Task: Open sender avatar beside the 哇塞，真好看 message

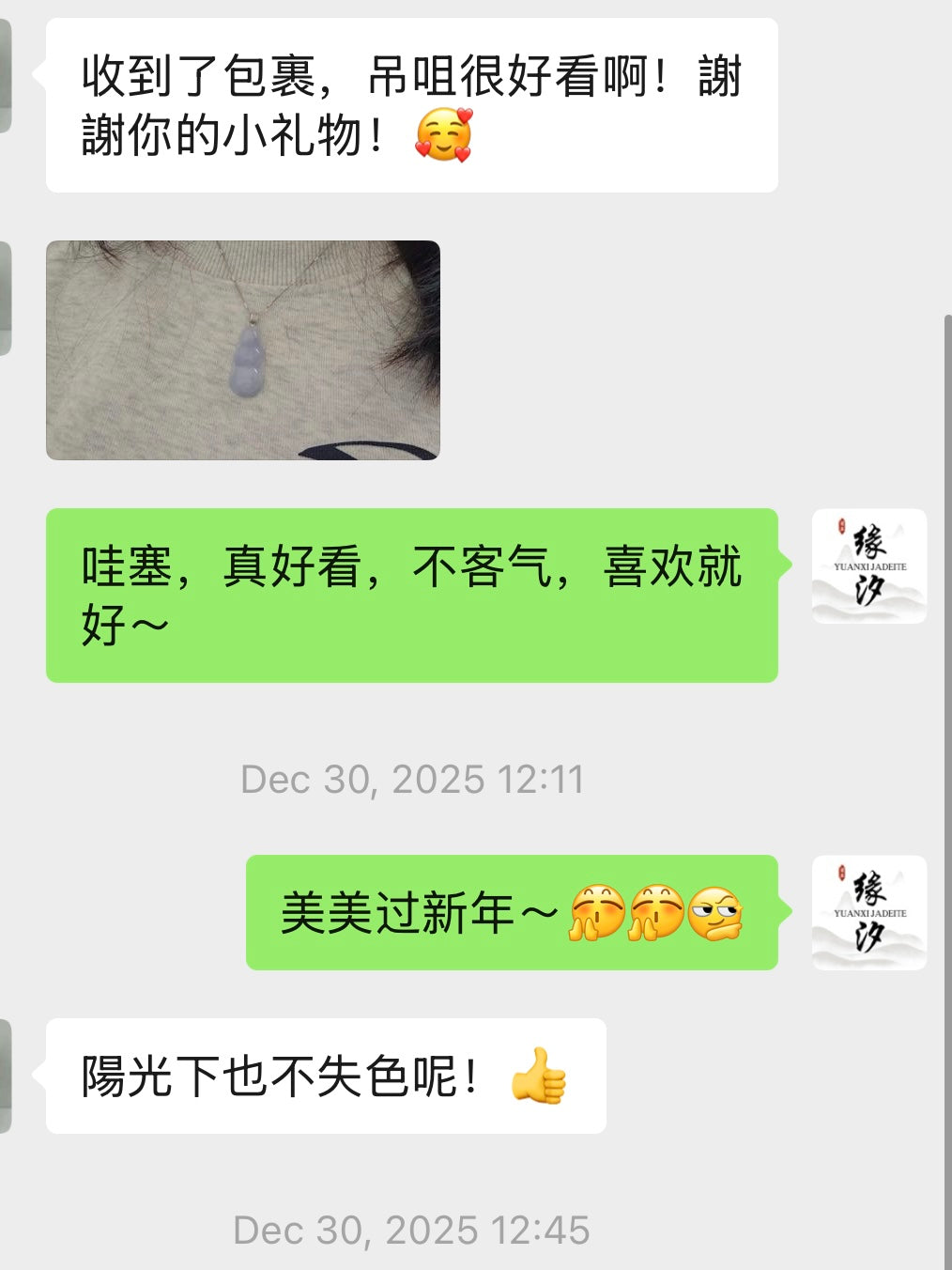Action: [868, 565]
